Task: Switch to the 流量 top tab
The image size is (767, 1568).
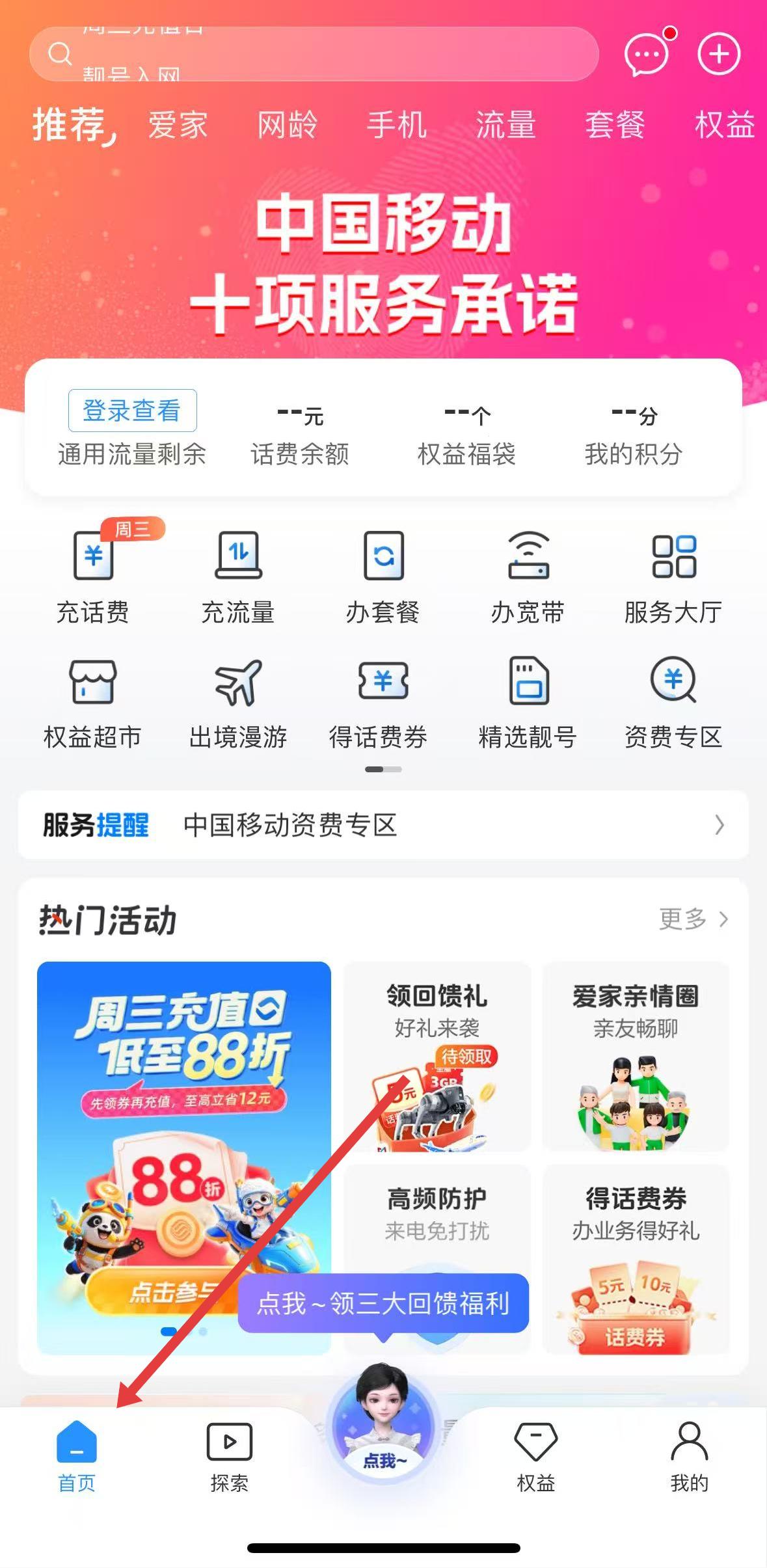Action: pos(505,125)
